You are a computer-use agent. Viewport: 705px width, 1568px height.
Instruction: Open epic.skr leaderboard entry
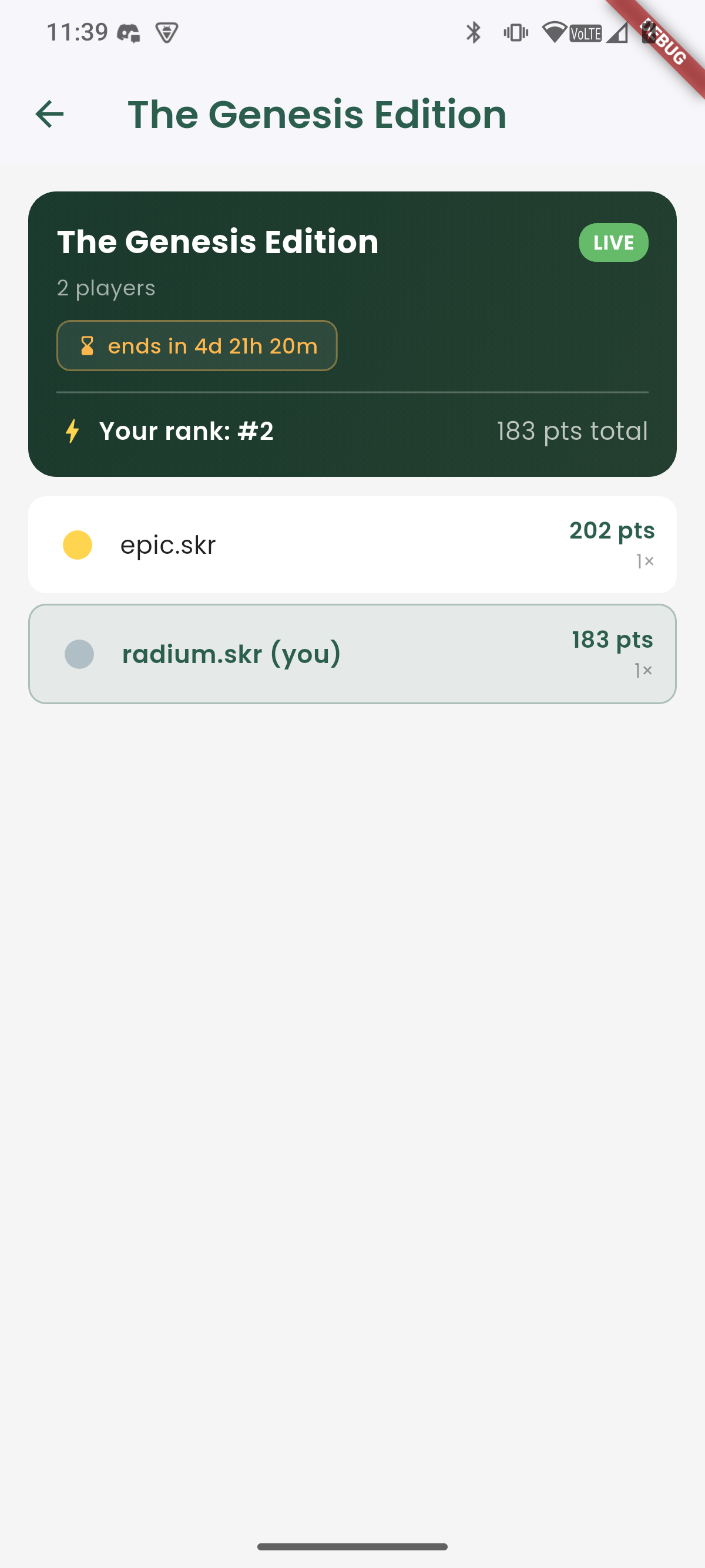tap(352, 544)
